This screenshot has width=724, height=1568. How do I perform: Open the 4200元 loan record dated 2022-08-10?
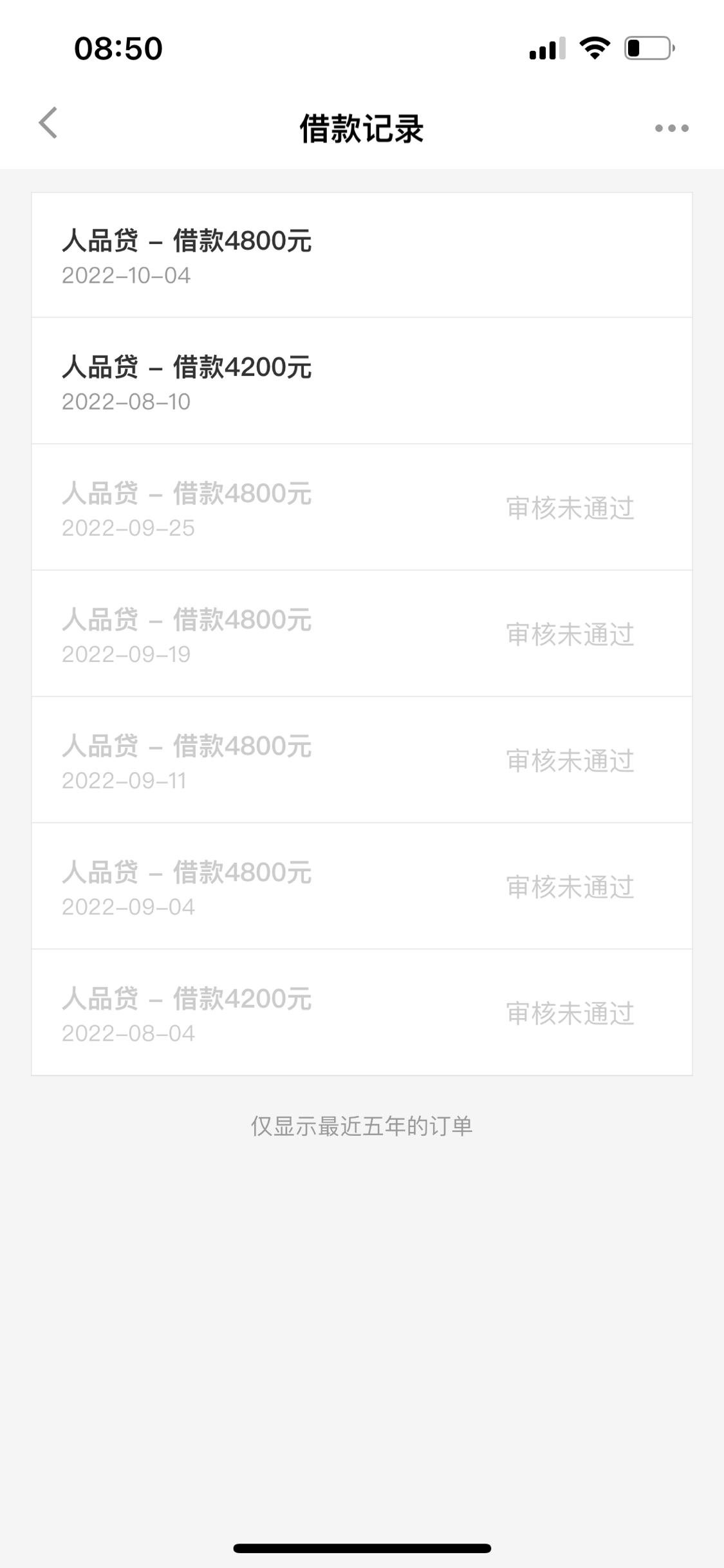tap(362, 381)
